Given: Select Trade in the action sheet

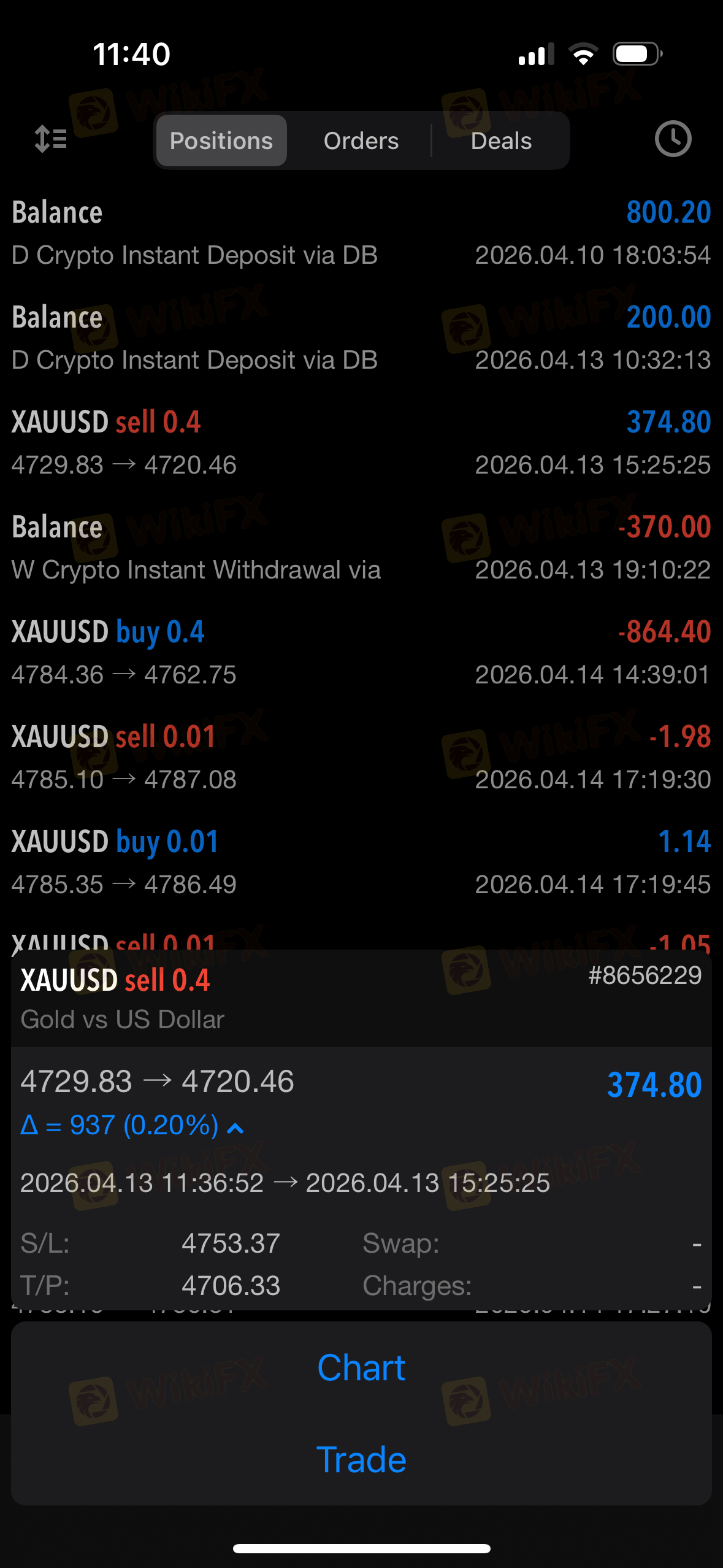Looking at the screenshot, I should pos(361,1459).
